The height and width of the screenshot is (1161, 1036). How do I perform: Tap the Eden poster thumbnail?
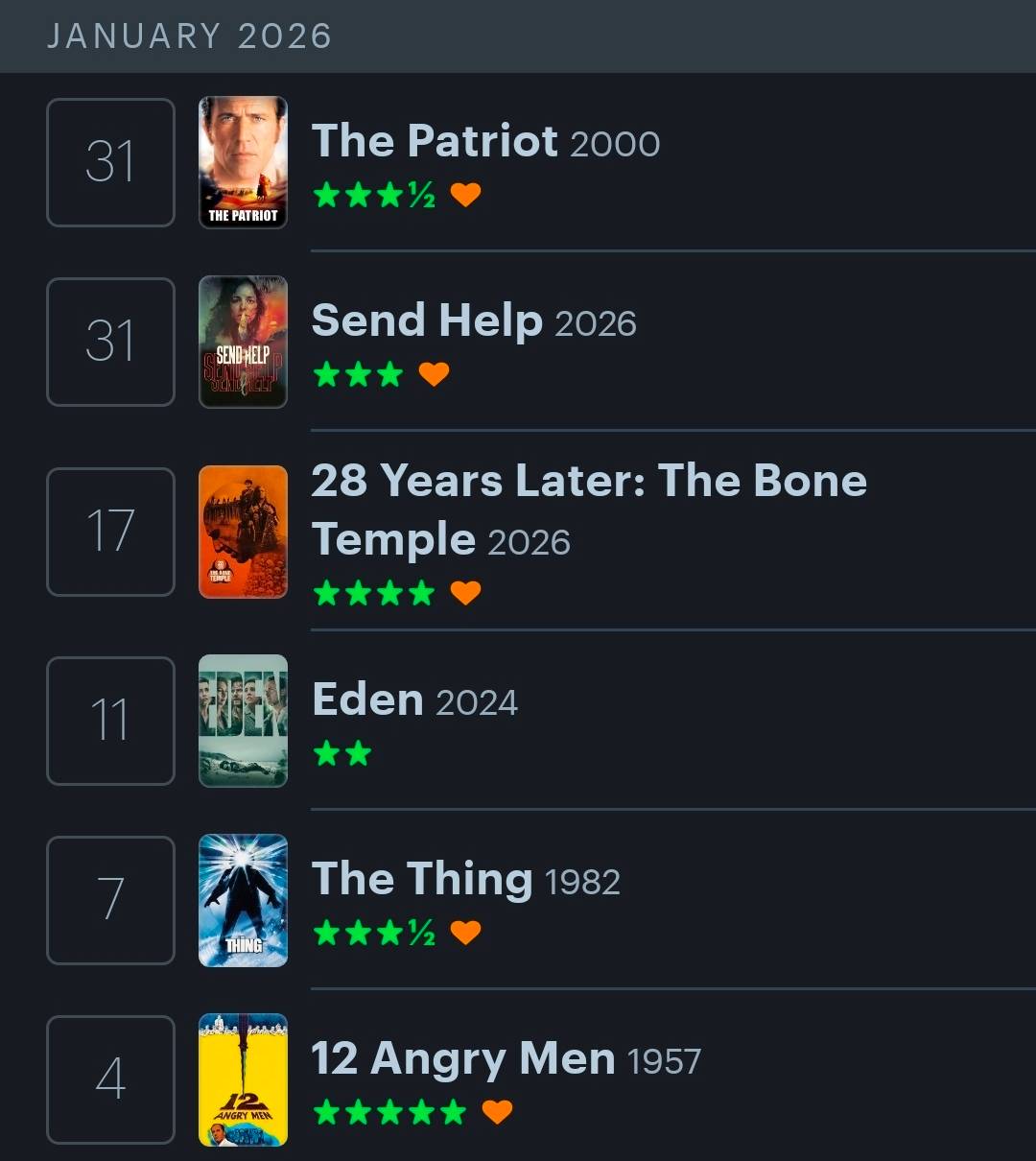tap(243, 721)
